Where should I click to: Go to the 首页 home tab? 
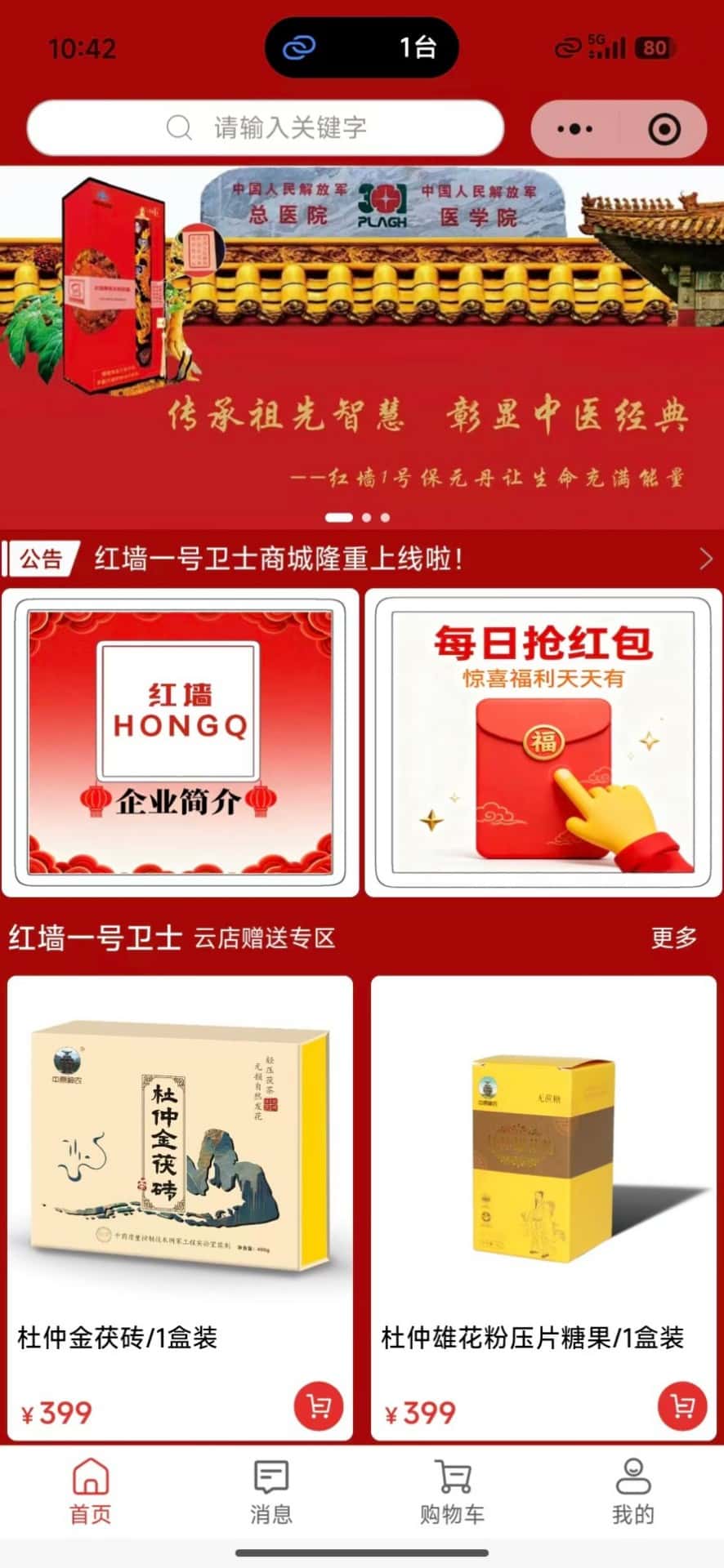(x=91, y=1491)
